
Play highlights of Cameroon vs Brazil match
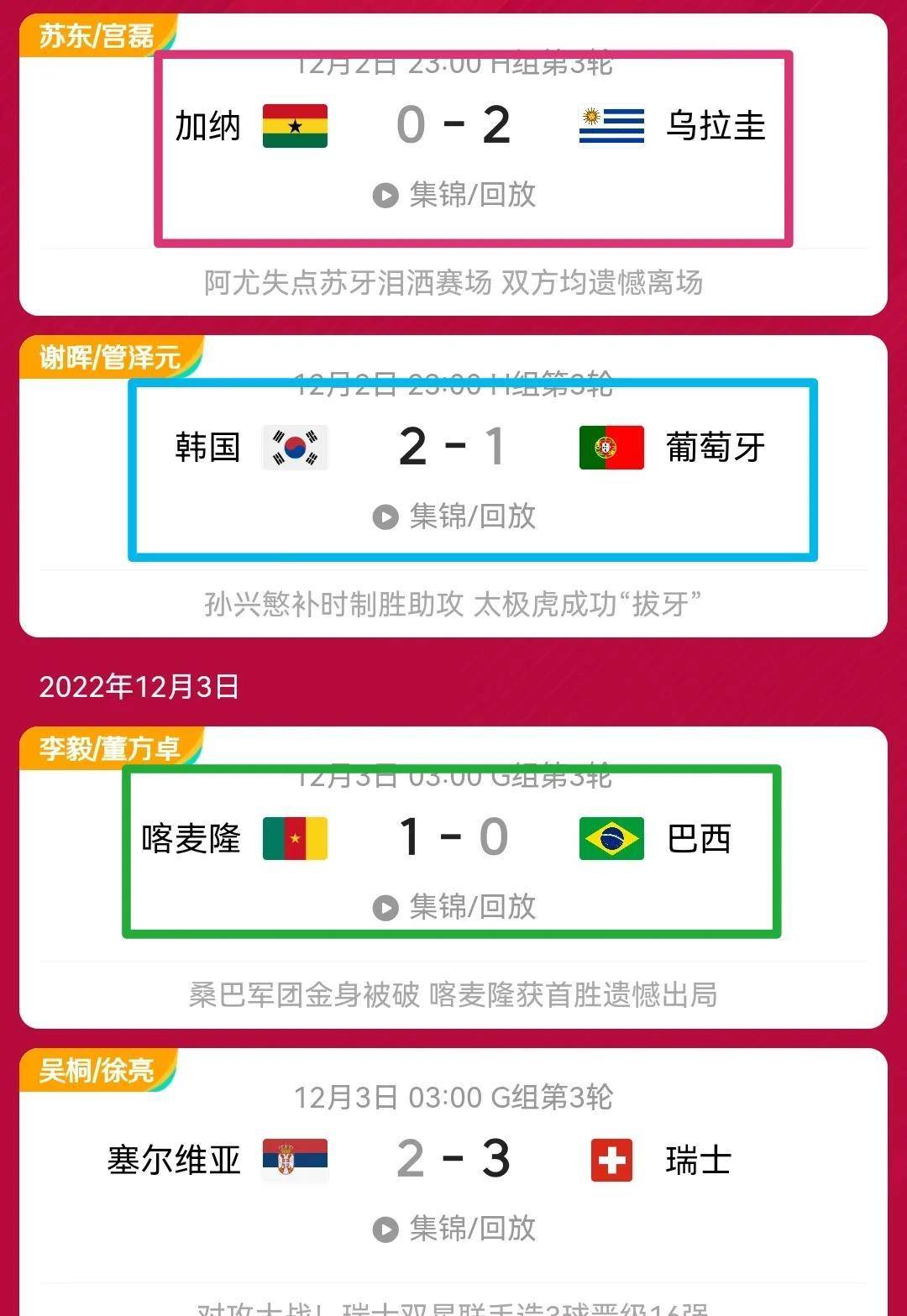(454, 907)
